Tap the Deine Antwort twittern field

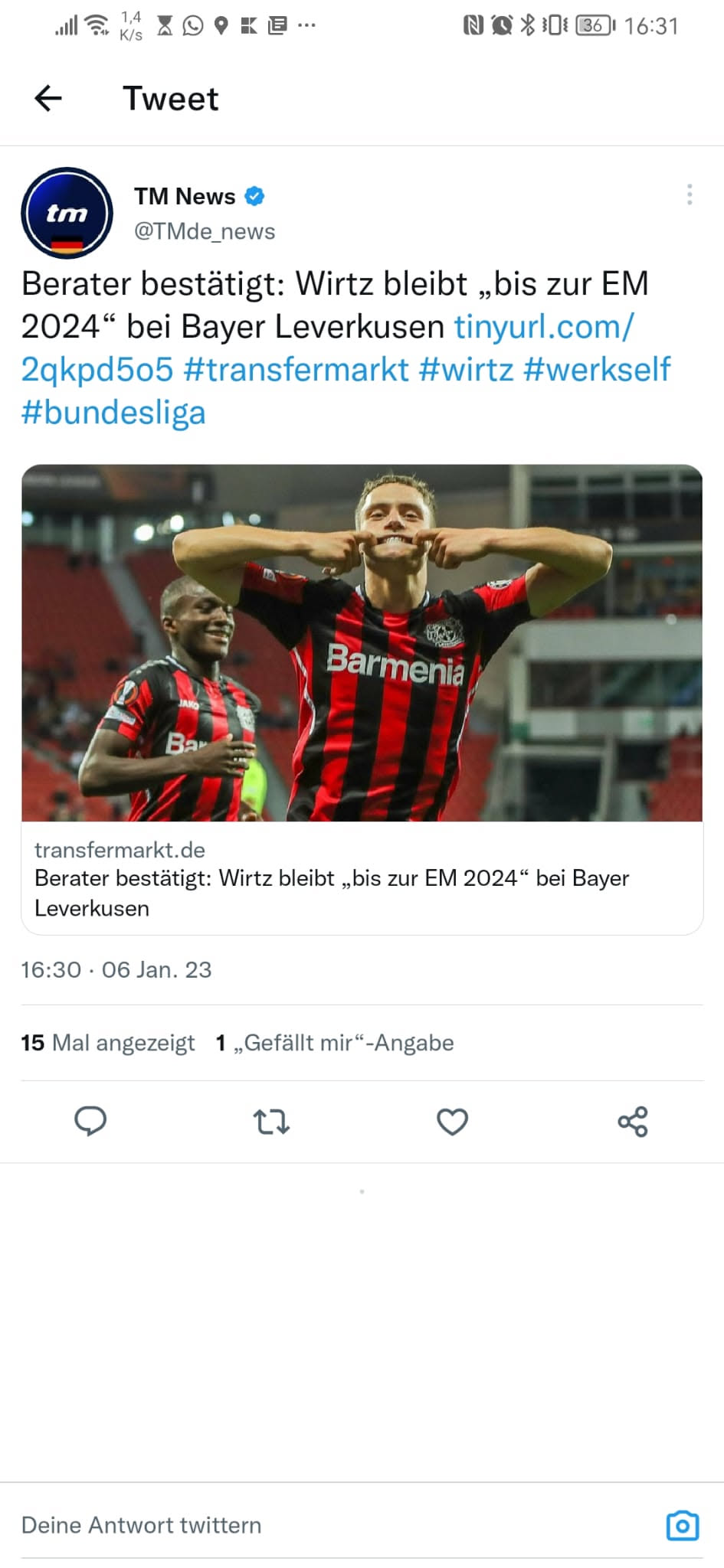click(306, 1525)
